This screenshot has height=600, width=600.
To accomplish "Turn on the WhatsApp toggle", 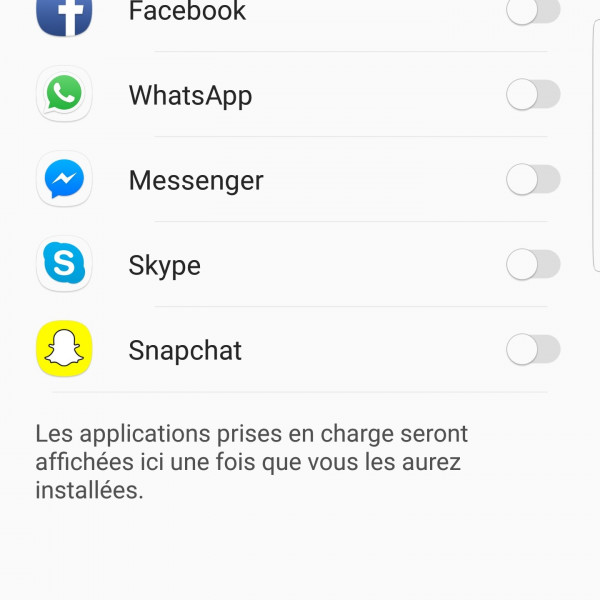I will click(x=532, y=96).
